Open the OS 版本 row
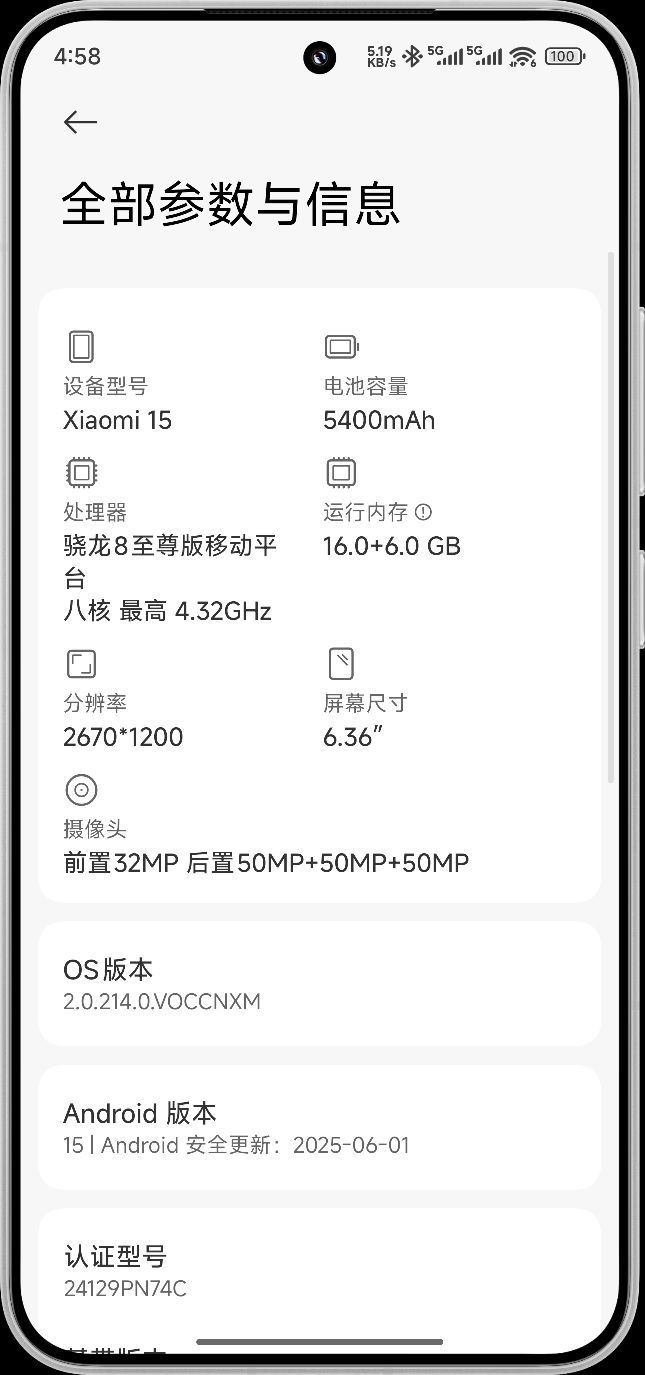The height and width of the screenshot is (1375, 645). (319, 984)
